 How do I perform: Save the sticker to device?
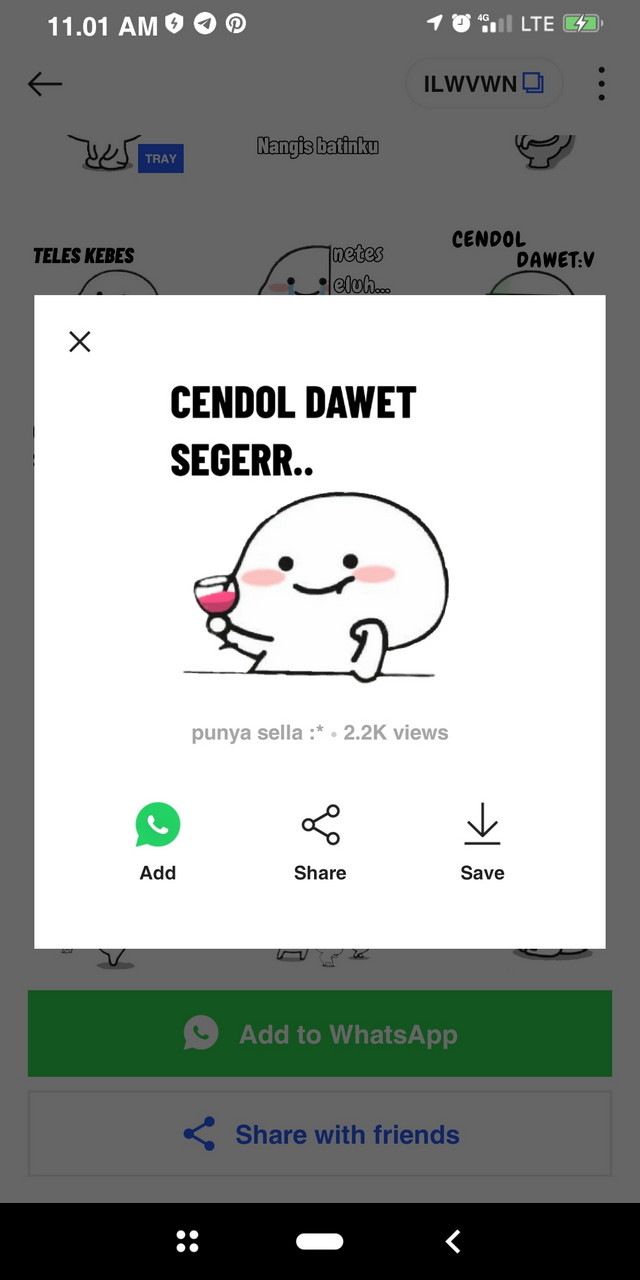(x=482, y=842)
